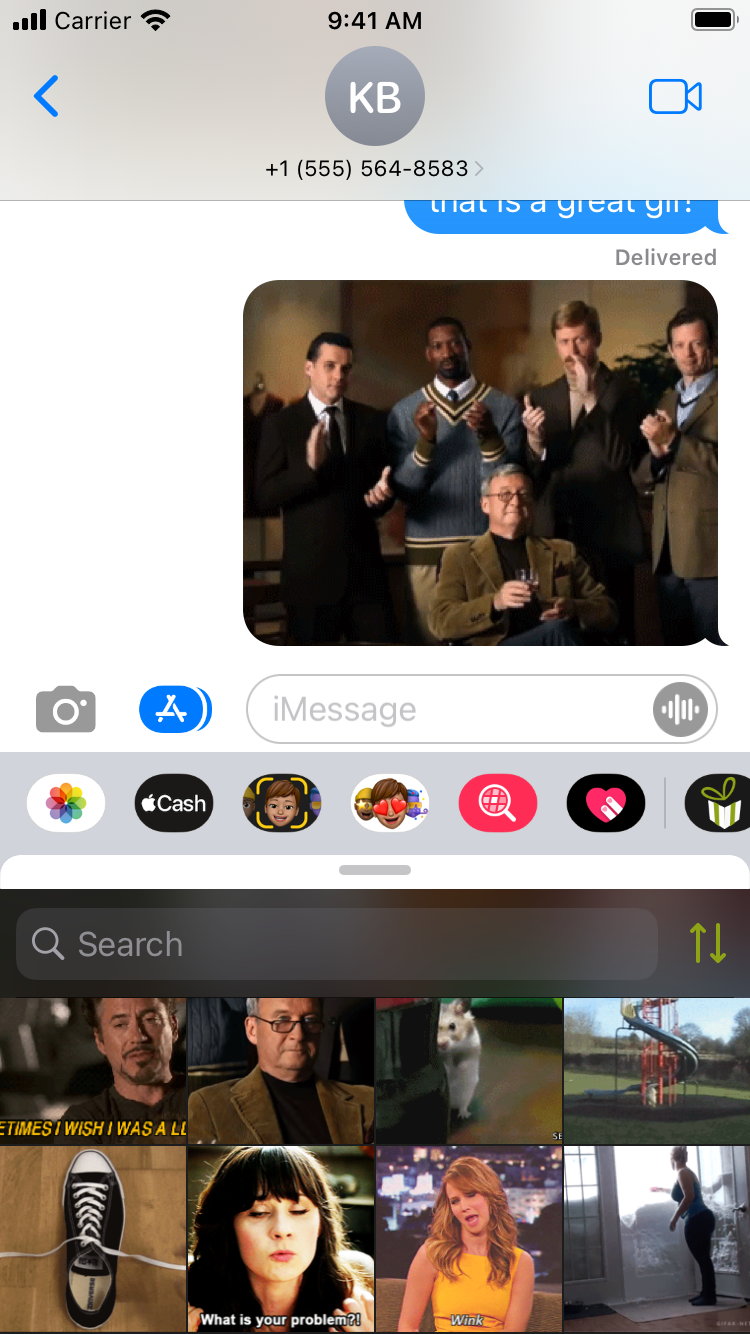Open the Photos app in drawer

click(x=66, y=803)
